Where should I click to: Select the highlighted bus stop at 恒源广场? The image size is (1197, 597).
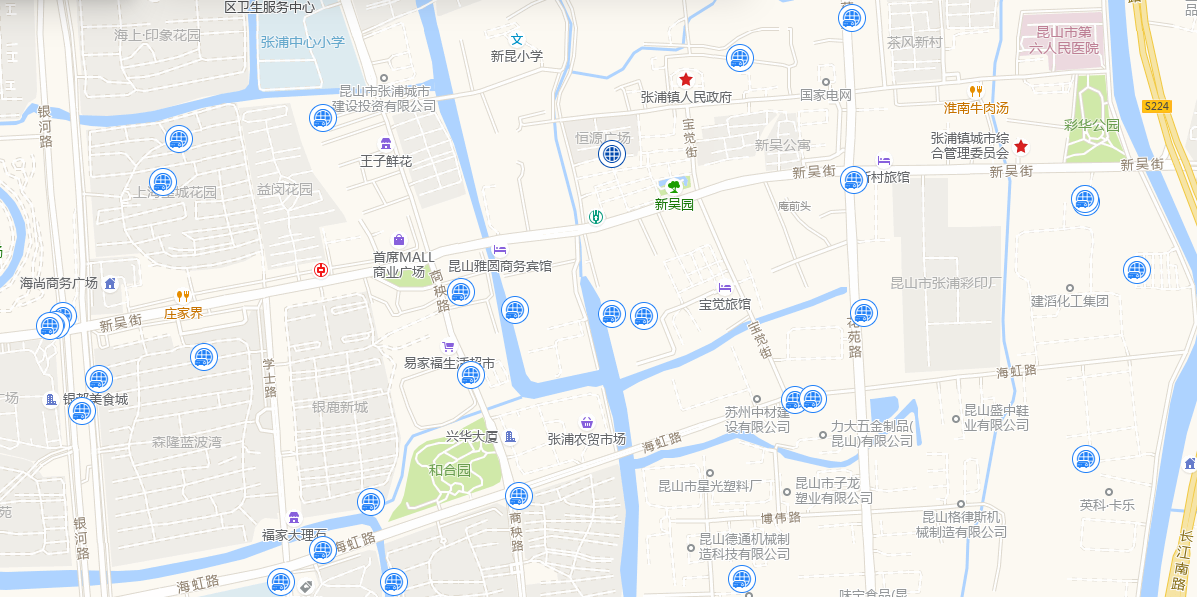(611, 154)
